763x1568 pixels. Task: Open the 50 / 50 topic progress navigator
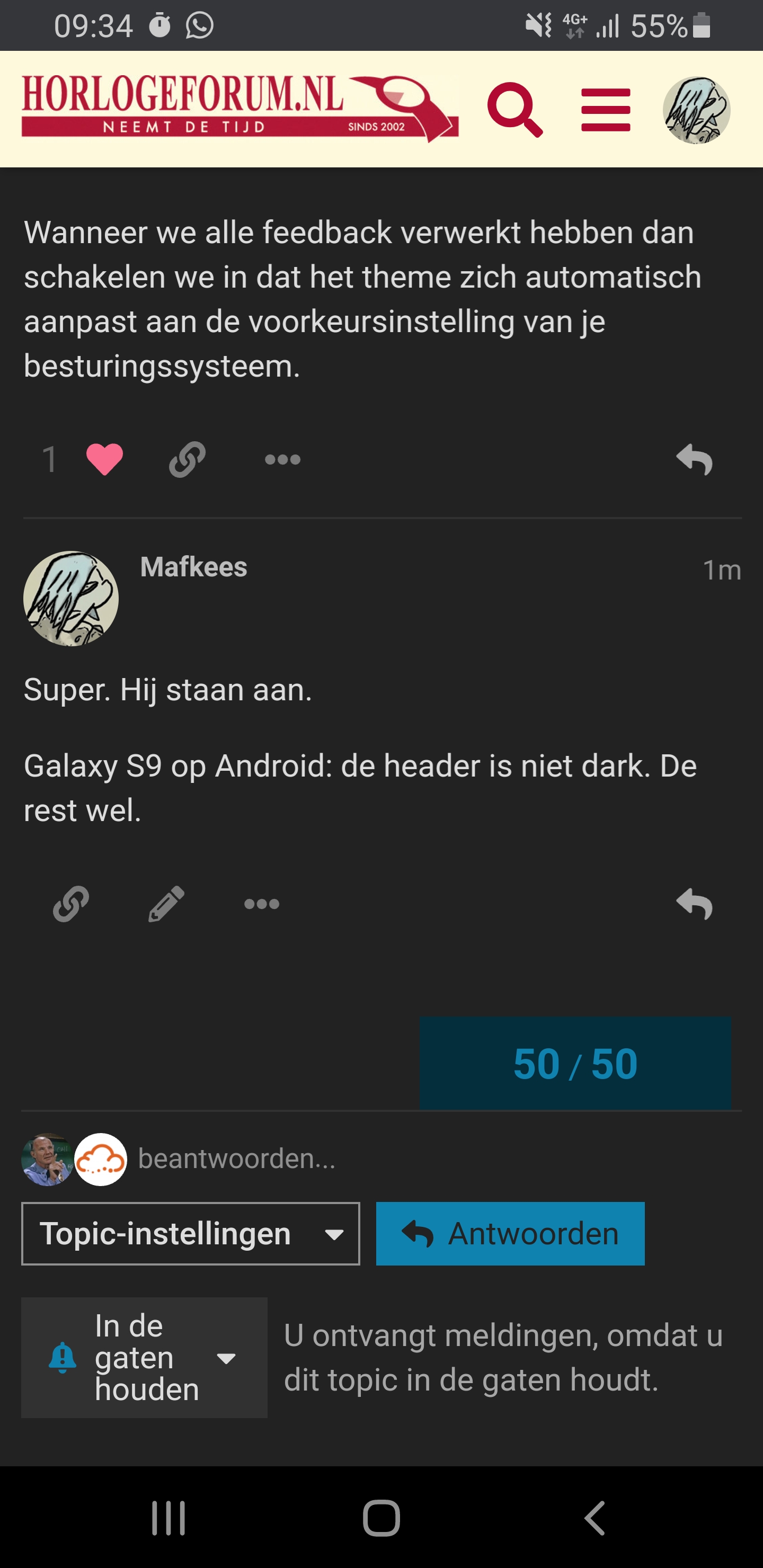pos(575,1063)
